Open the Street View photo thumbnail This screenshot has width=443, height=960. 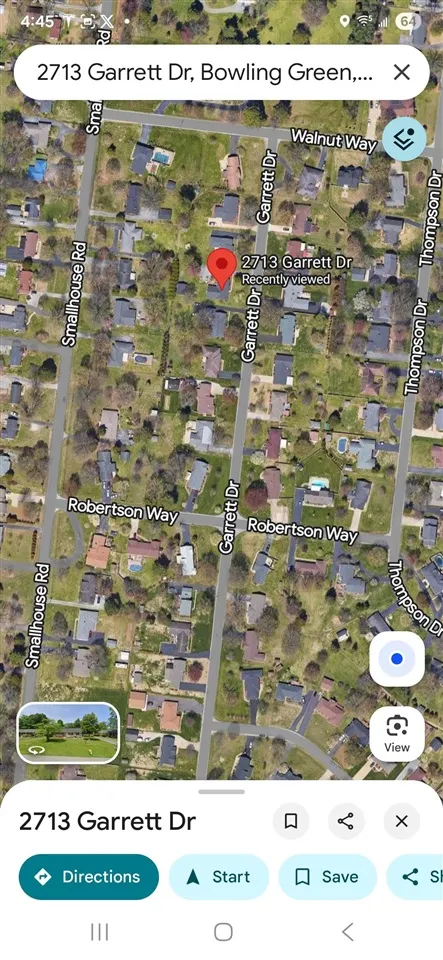click(68, 733)
